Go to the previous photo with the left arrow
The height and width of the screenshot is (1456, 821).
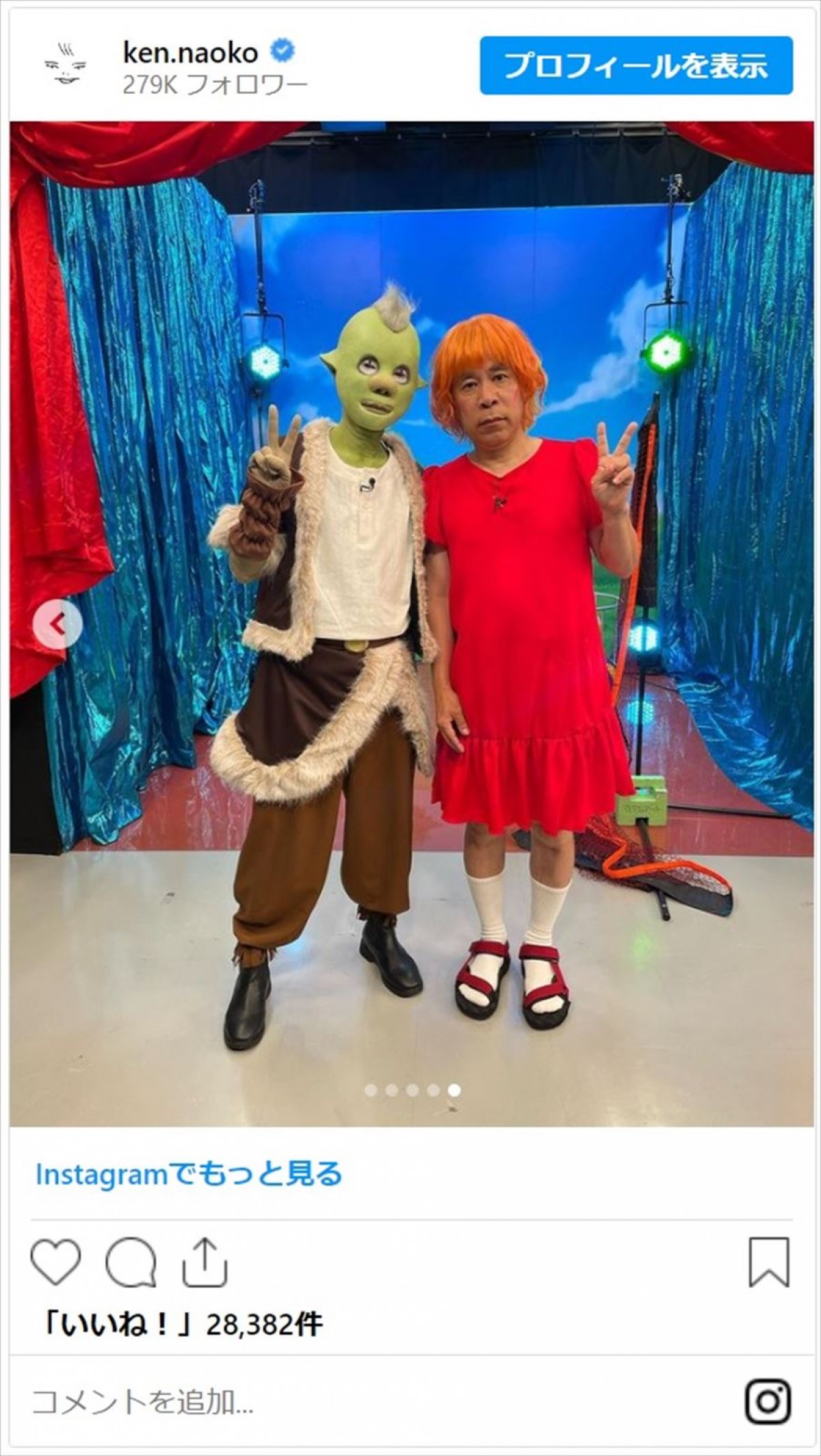tap(57, 624)
